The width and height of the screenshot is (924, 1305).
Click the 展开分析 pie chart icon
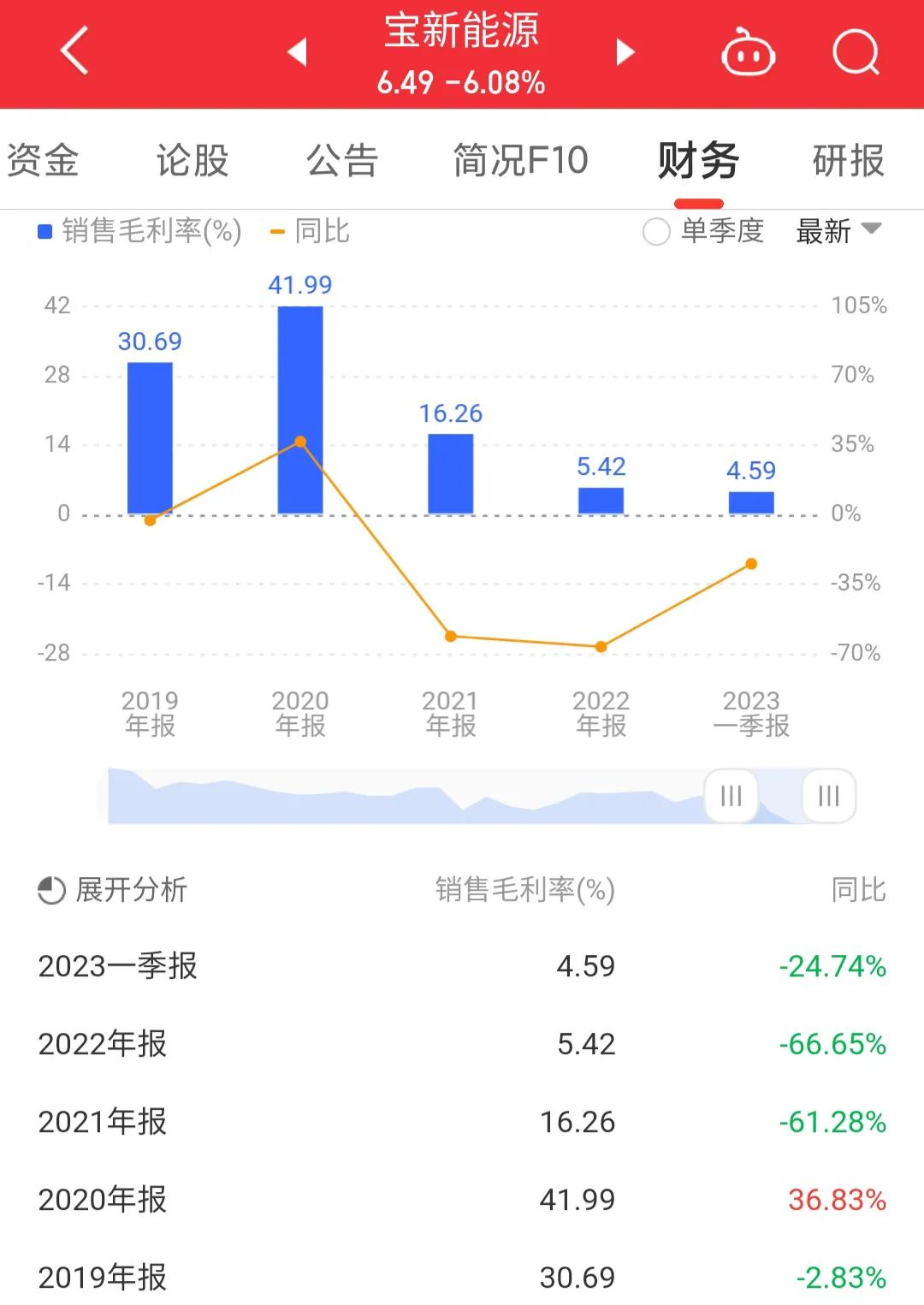point(50,890)
